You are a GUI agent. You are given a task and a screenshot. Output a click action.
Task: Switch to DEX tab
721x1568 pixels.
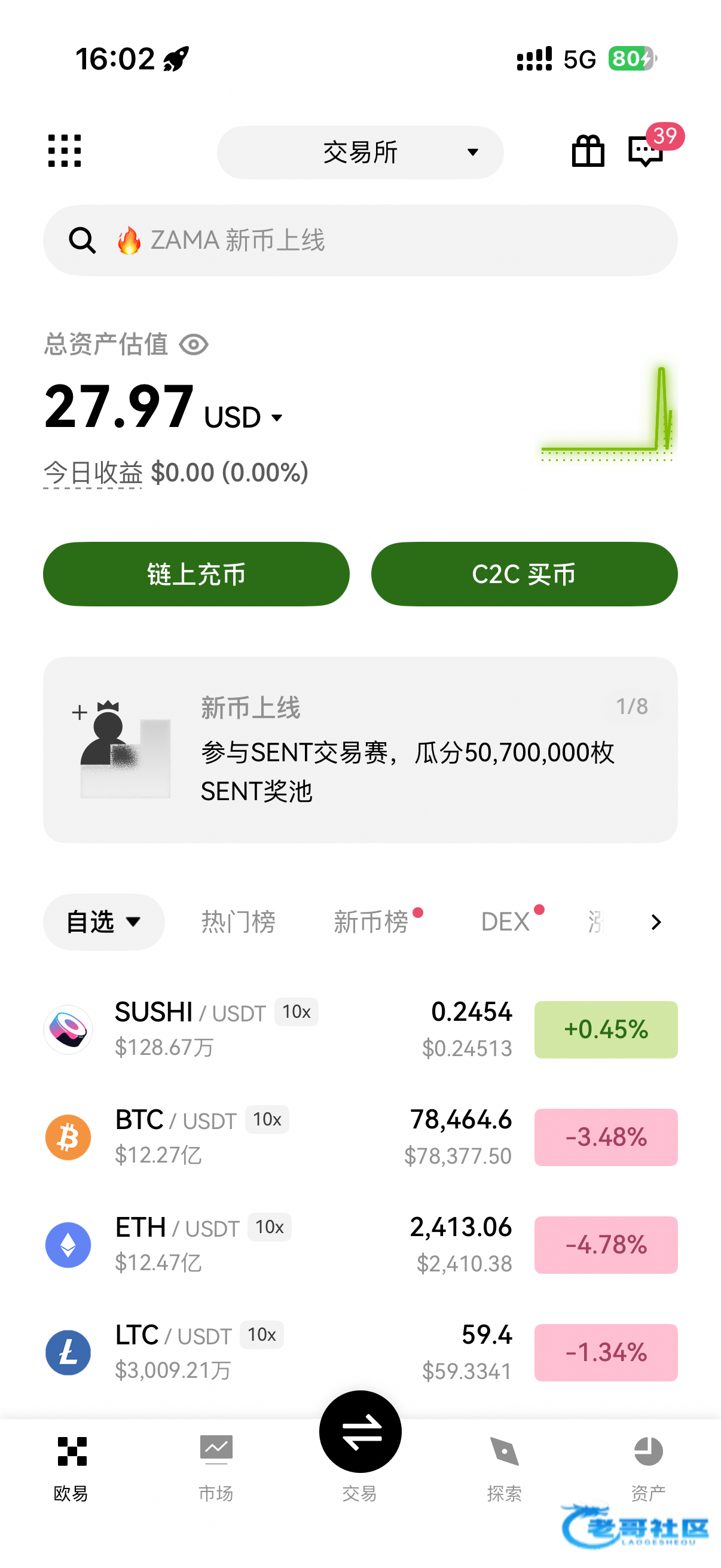(505, 922)
